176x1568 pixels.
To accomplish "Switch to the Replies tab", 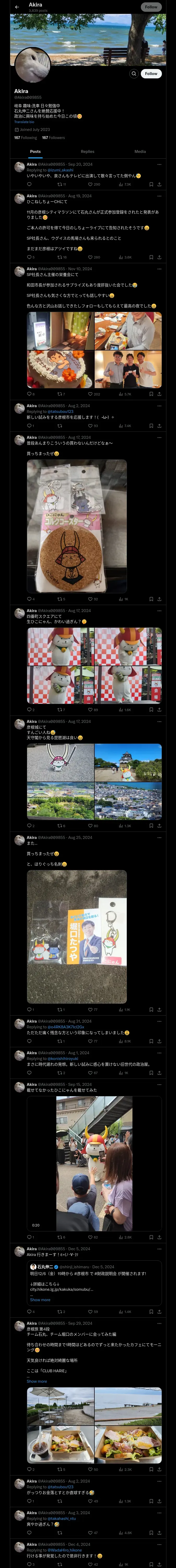I will (x=87, y=152).
